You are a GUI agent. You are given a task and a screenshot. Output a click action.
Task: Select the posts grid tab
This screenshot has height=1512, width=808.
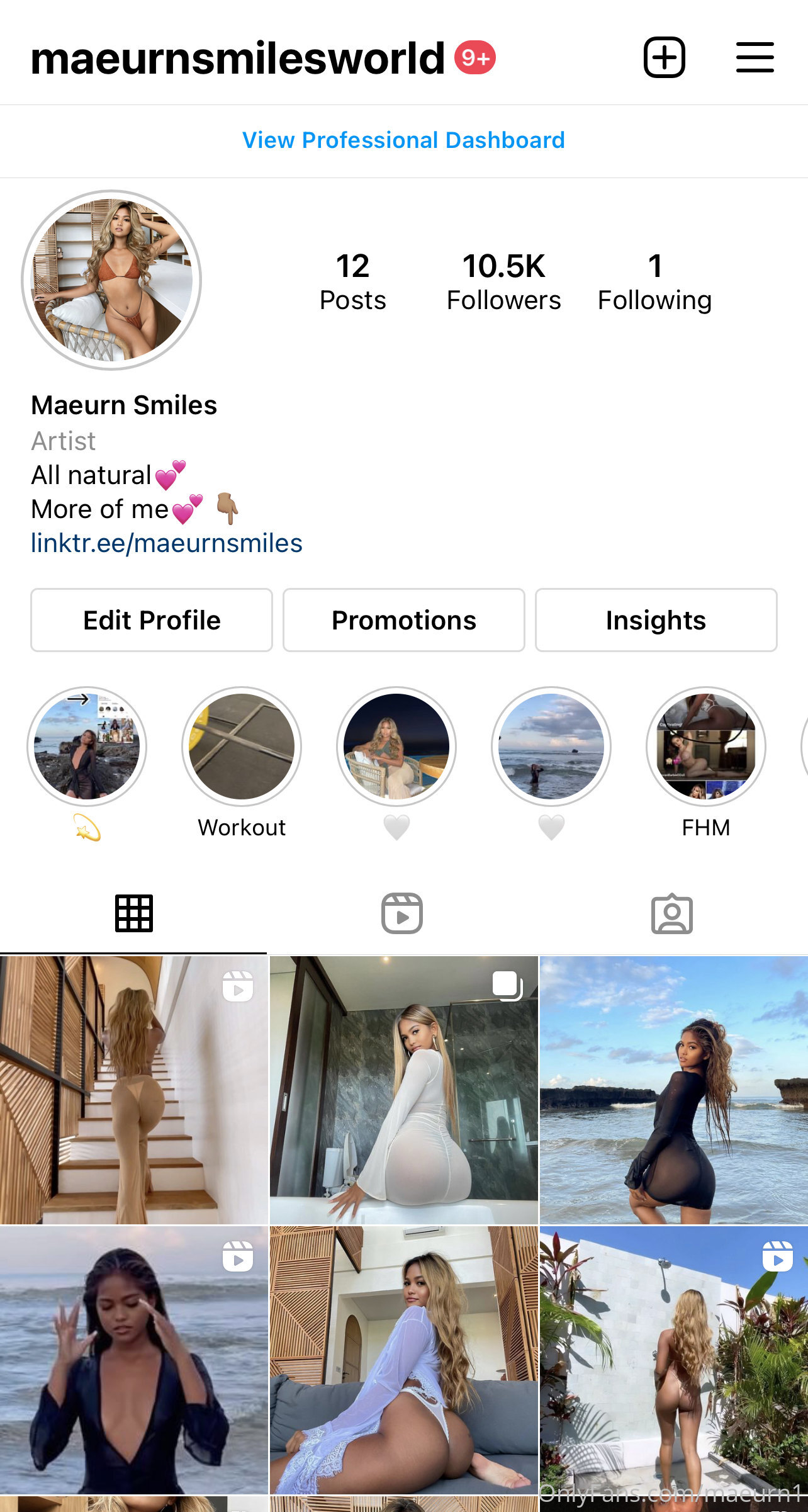tap(134, 913)
